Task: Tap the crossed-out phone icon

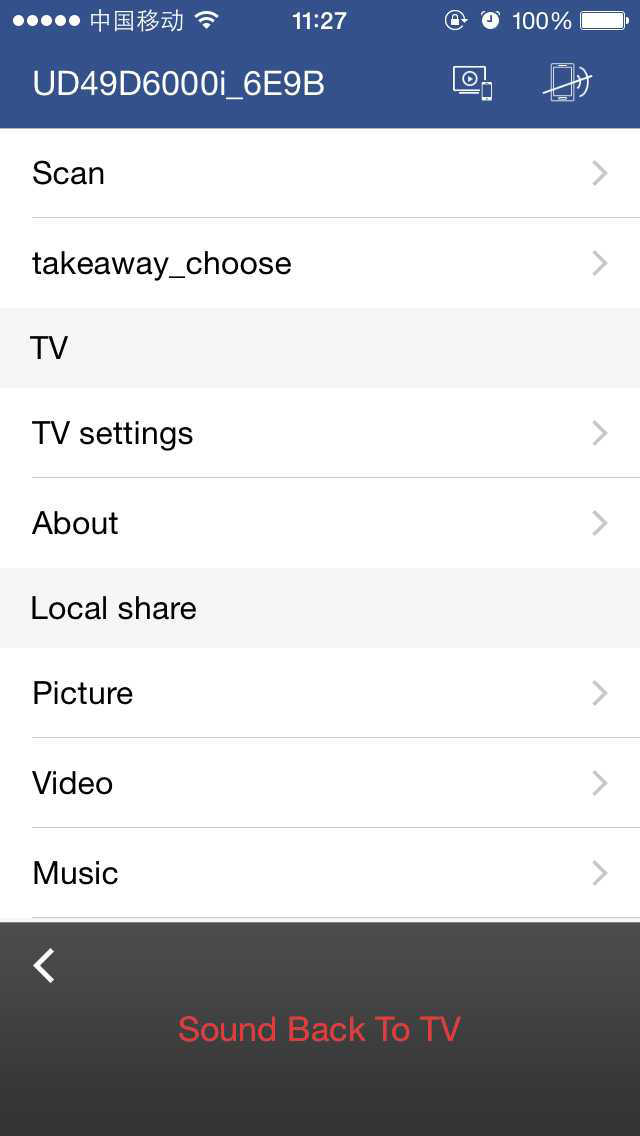Action: tap(568, 83)
